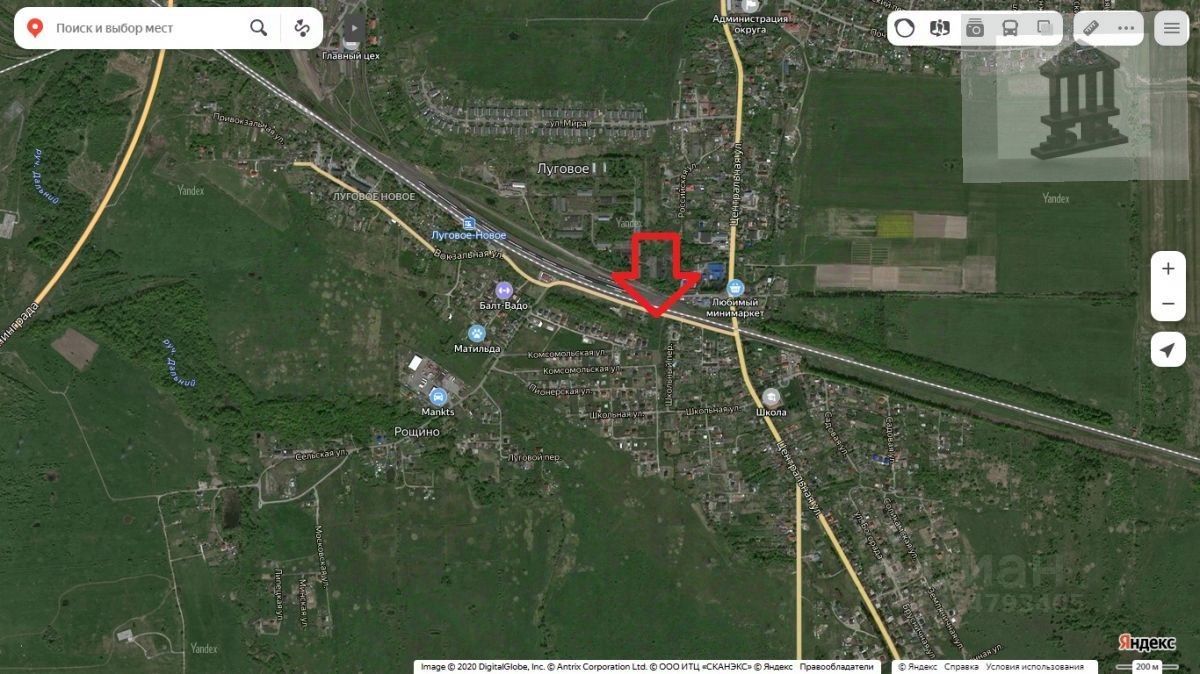Image resolution: width=1200 pixels, height=674 pixels.
Task: Locate my current position
Action: point(1168,350)
